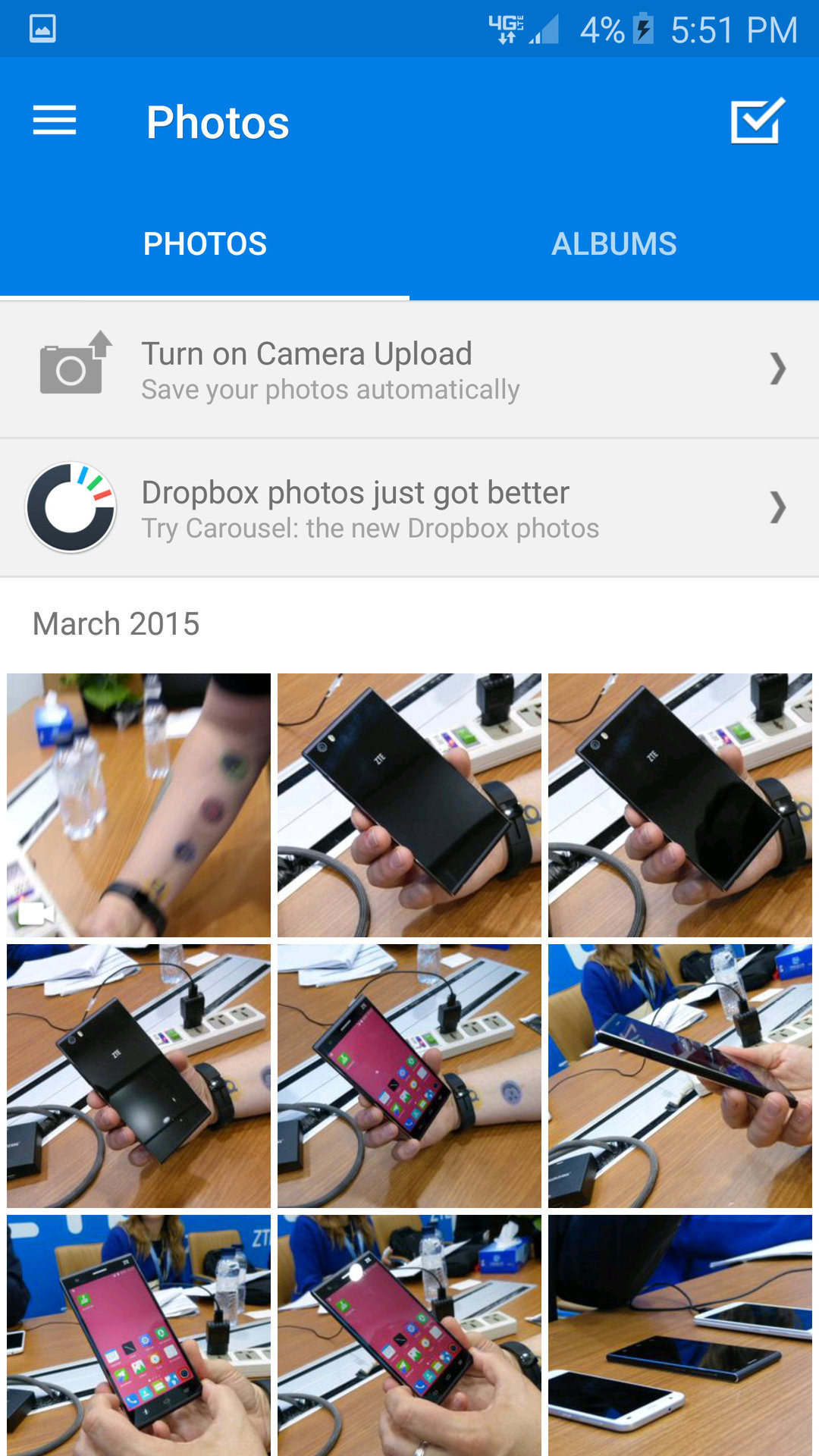Open Turn on Camera Upload row
819x1456 pixels.
(x=409, y=370)
